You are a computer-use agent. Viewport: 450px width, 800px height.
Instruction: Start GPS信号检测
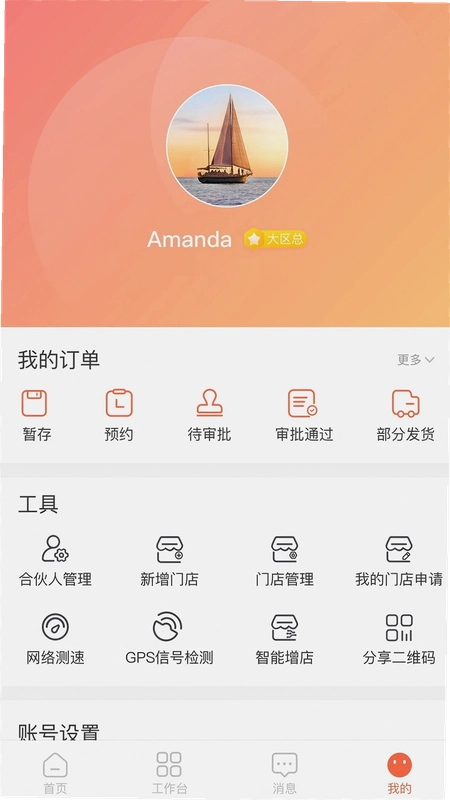coord(169,639)
